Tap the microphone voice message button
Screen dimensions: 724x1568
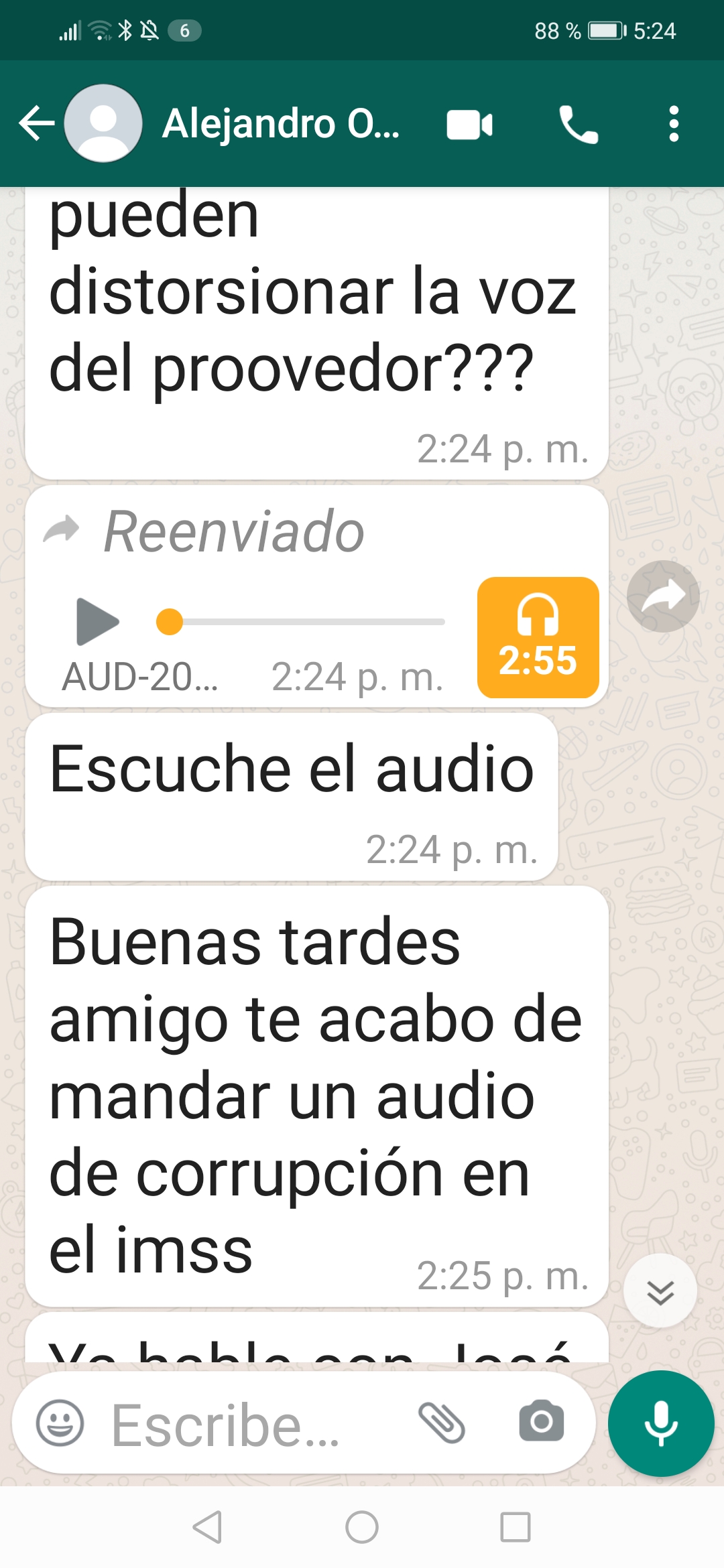point(661,1423)
